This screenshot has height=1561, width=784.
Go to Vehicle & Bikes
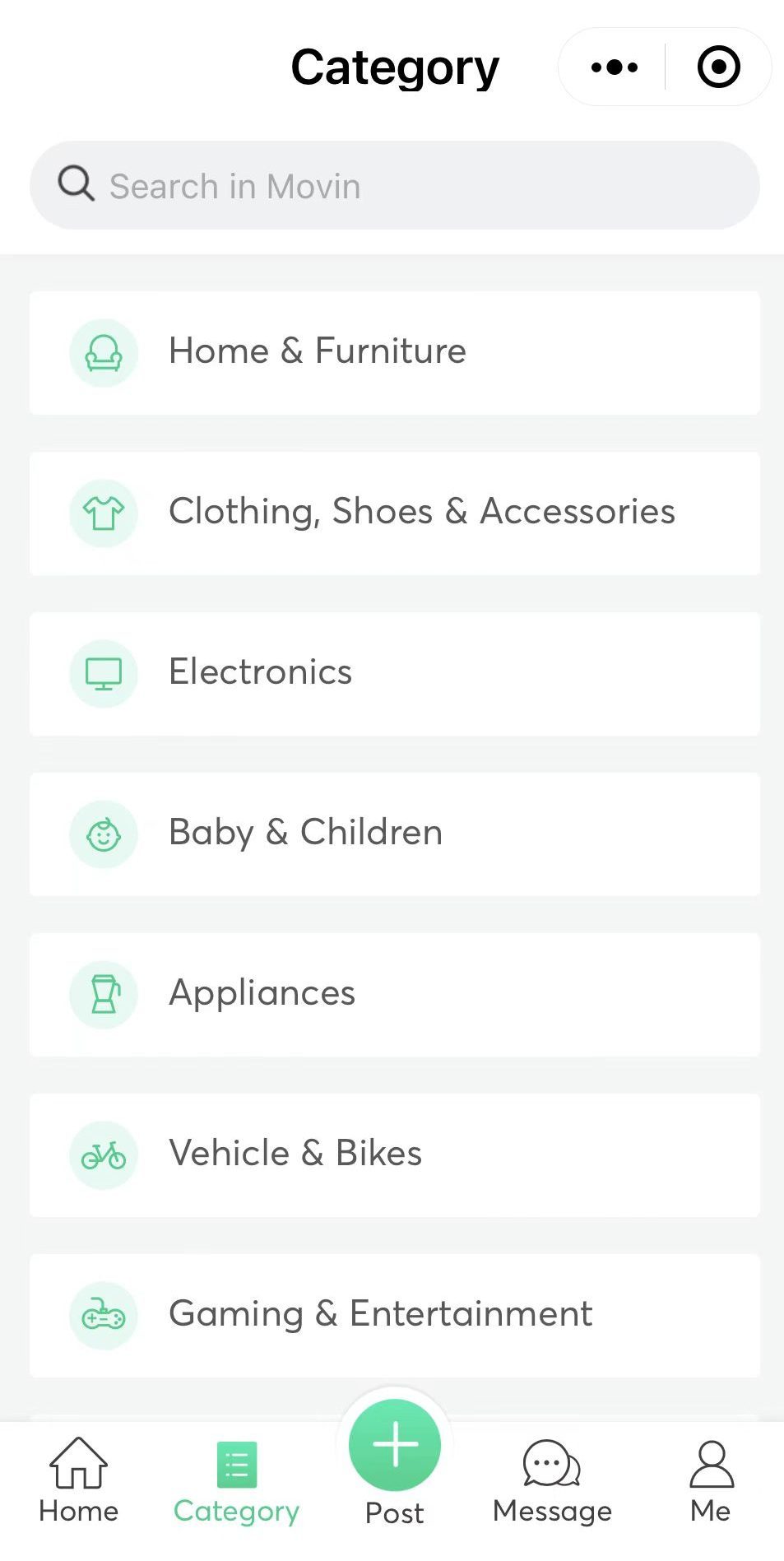[395, 1154]
